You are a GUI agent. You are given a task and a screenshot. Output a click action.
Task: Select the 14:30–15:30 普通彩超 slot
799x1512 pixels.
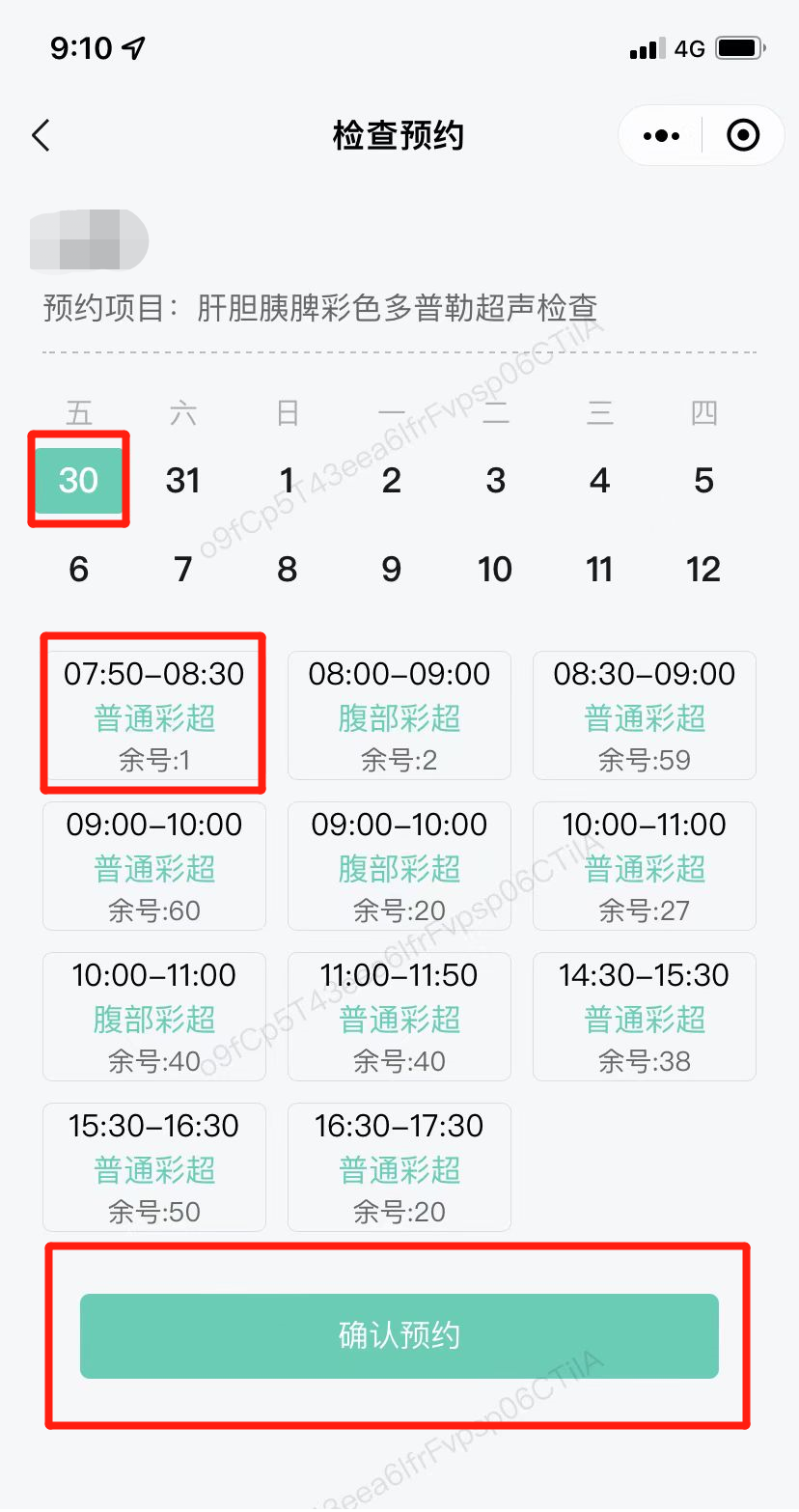pyautogui.click(x=645, y=1017)
